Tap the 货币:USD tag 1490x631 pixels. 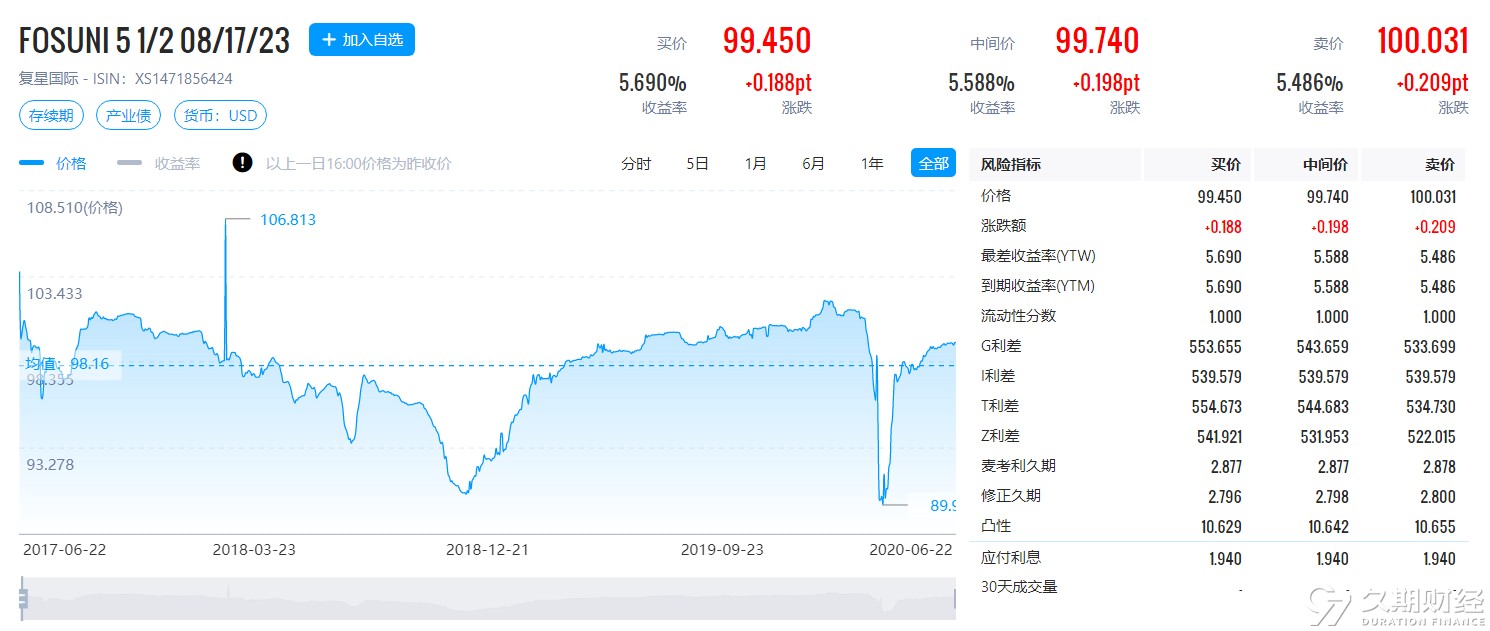click(220, 115)
